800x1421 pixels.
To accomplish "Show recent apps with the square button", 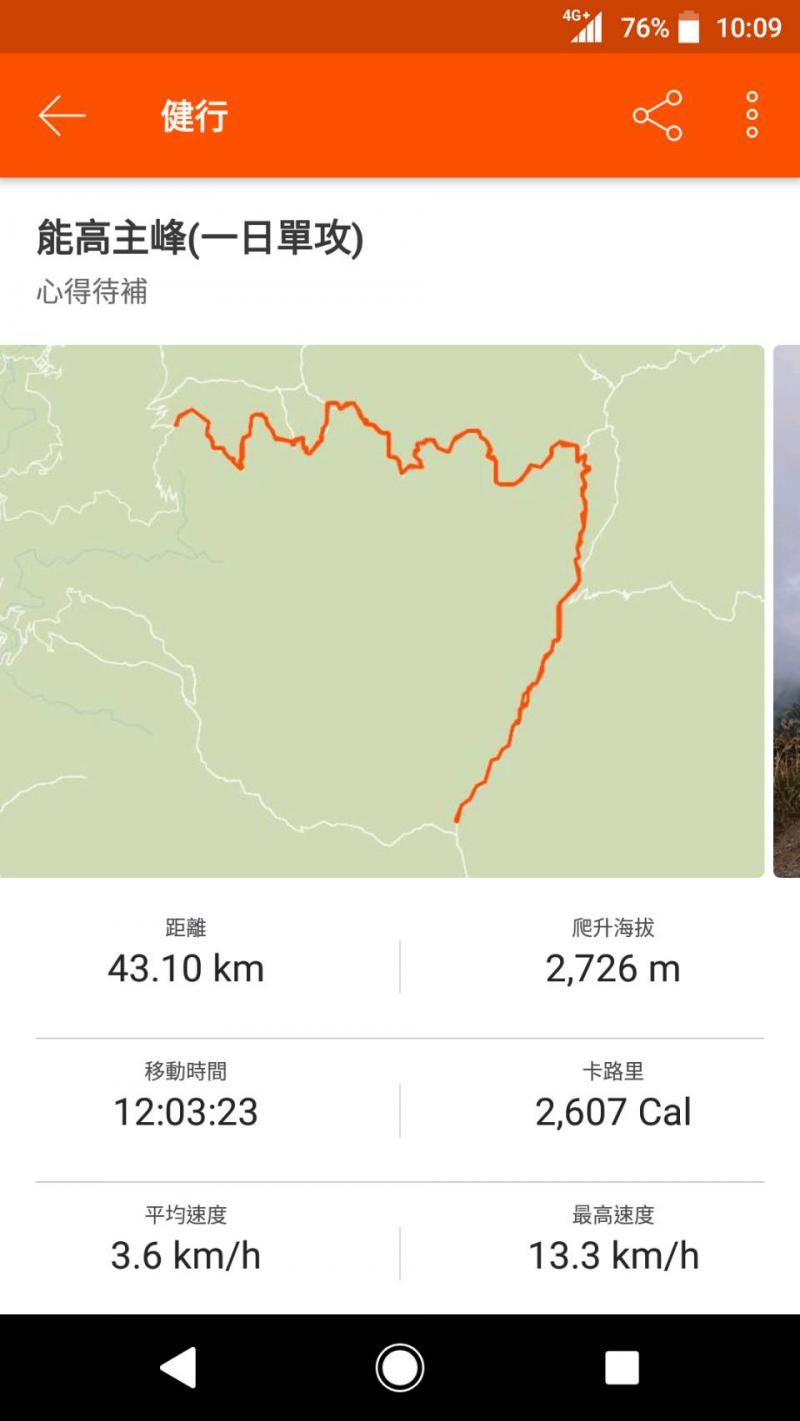I will [621, 1367].
